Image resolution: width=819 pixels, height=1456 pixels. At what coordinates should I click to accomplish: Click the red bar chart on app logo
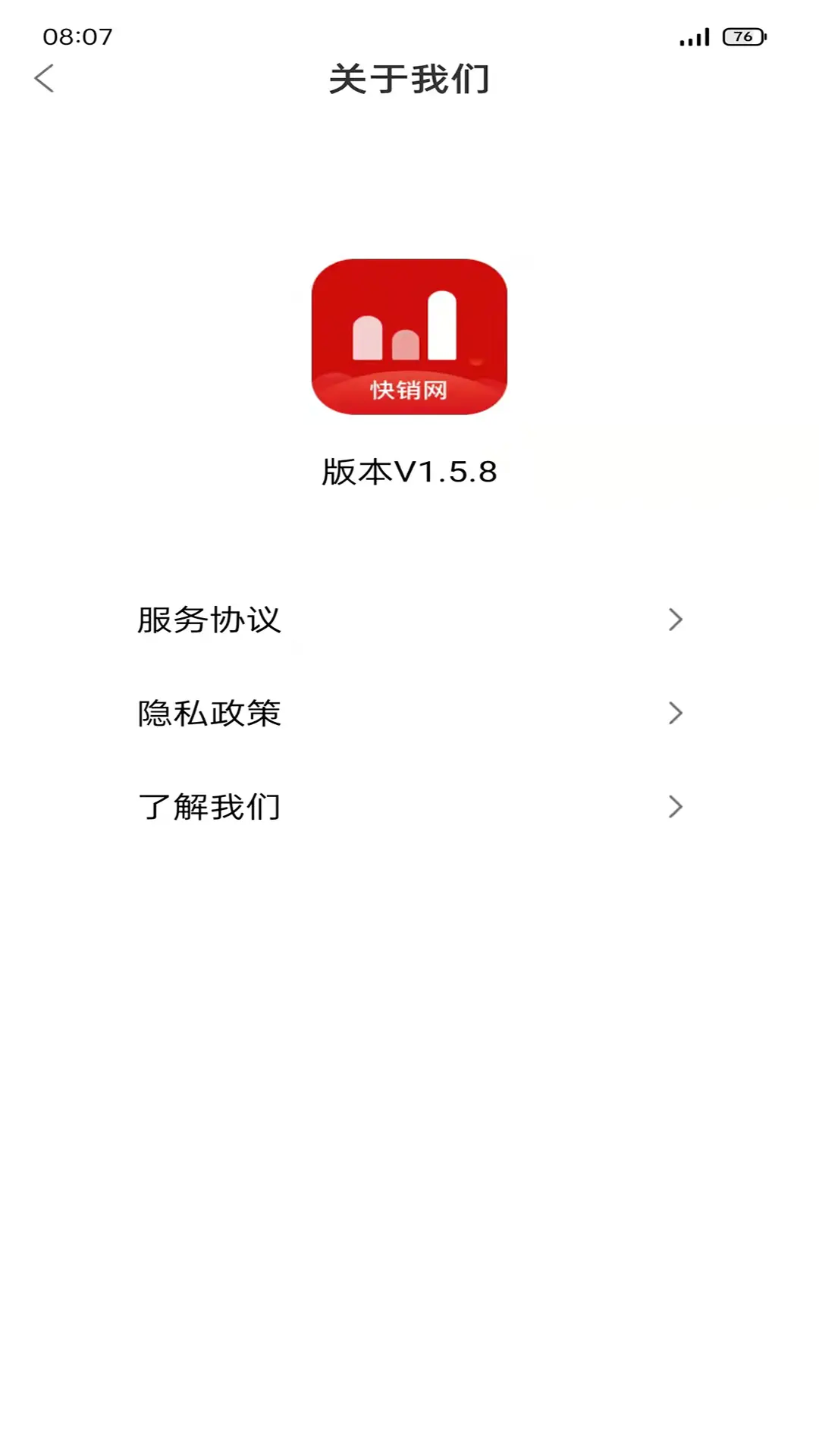point(409,334)
